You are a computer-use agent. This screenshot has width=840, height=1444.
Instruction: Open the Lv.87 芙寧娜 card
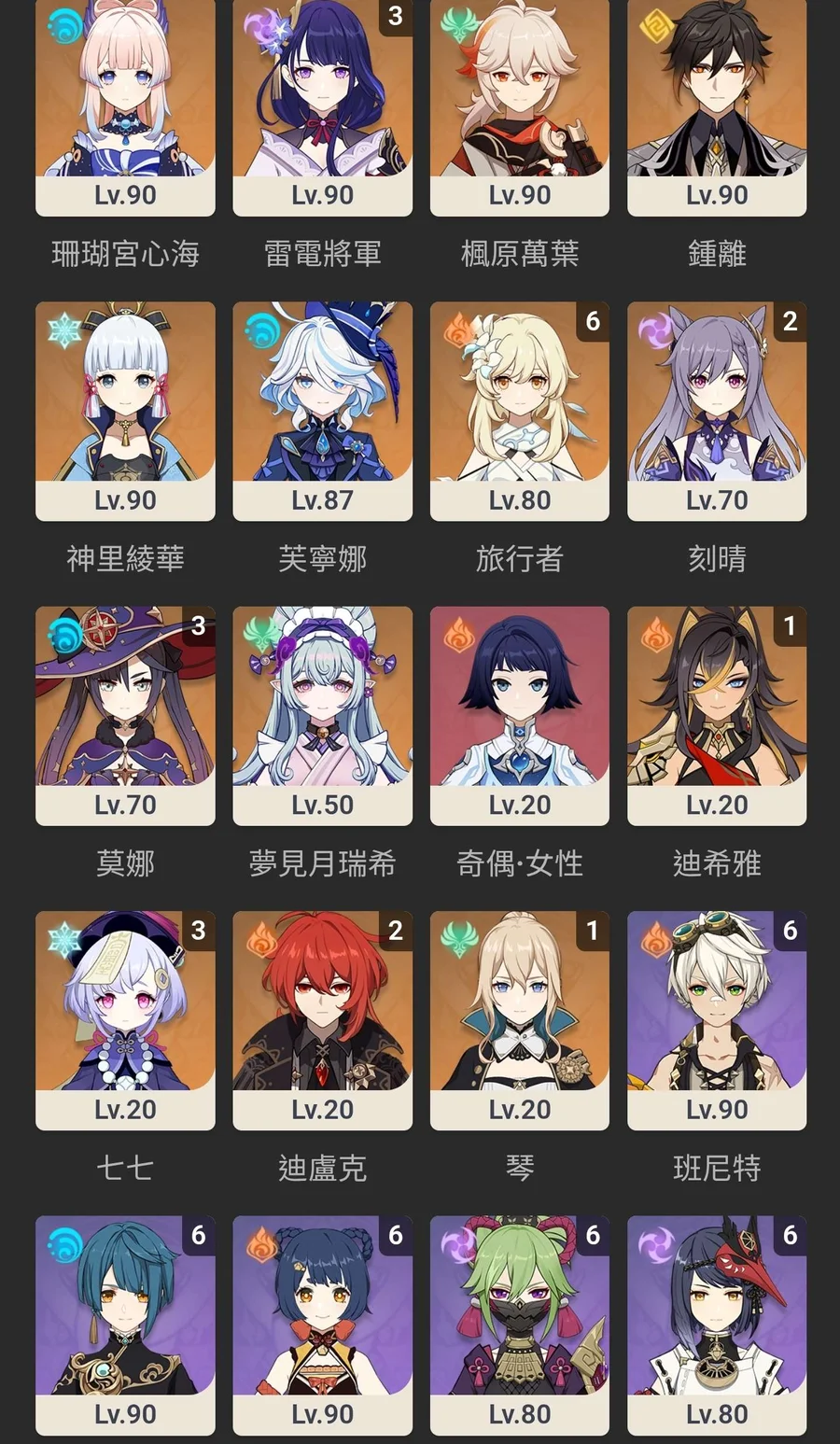pos(322,408)
